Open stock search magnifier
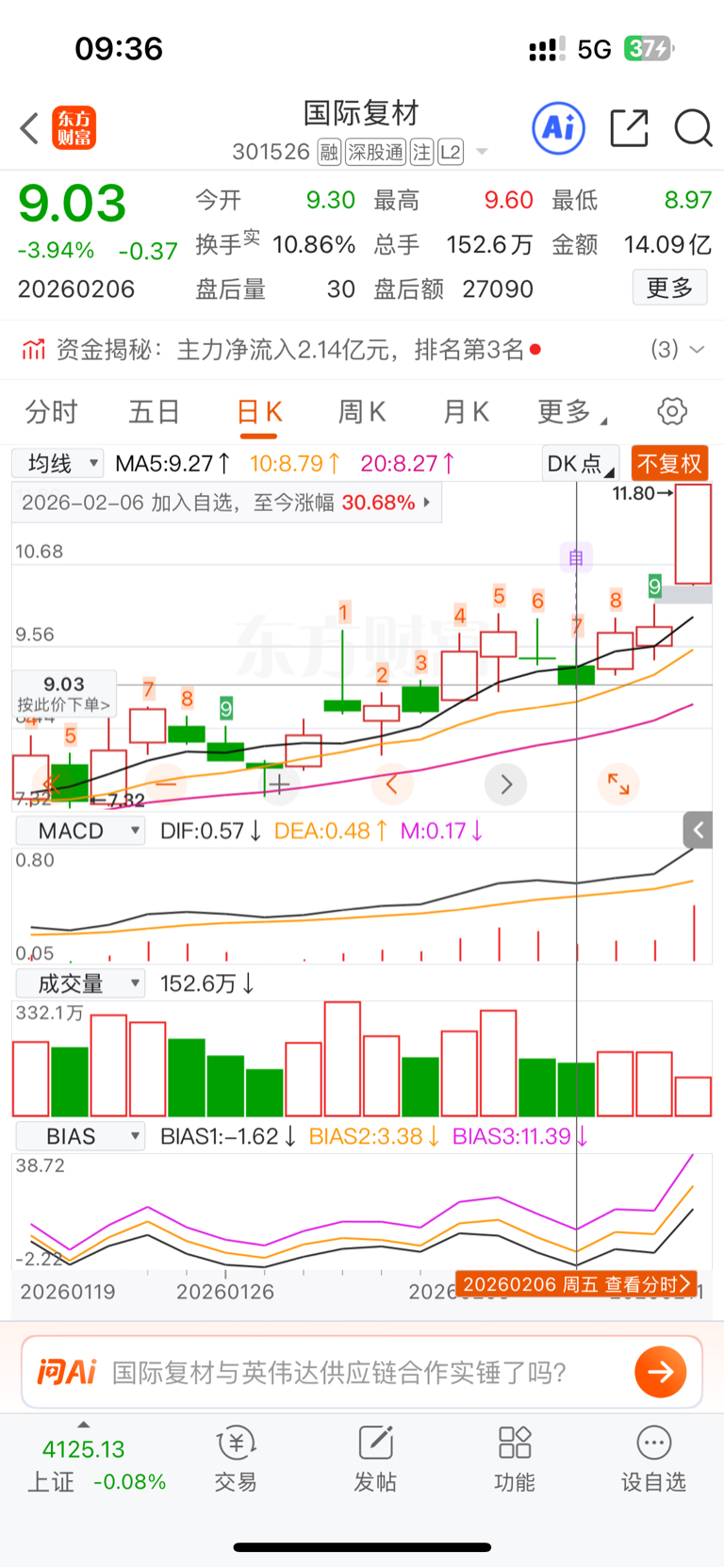The height and width of the screenshot is (1568, 724). point(693,128)
